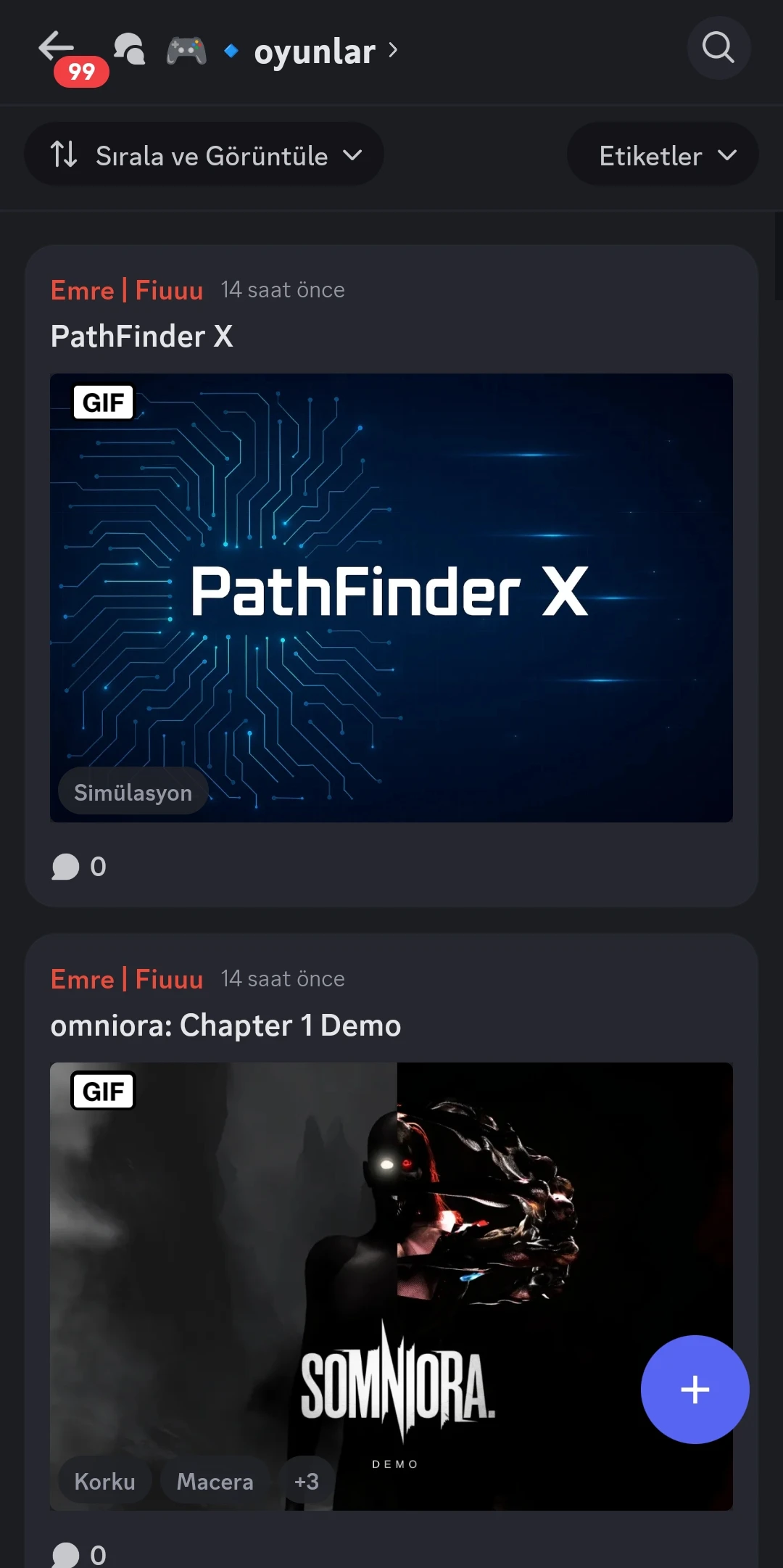
Task: Expand the Sırala ve Görüntüle dropdown
Action: [204, 154]
